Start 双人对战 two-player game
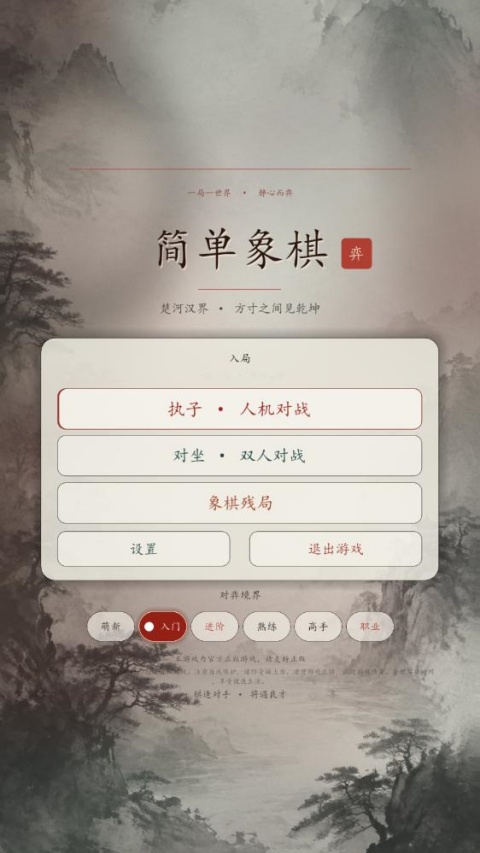 [x=239, y=456]
